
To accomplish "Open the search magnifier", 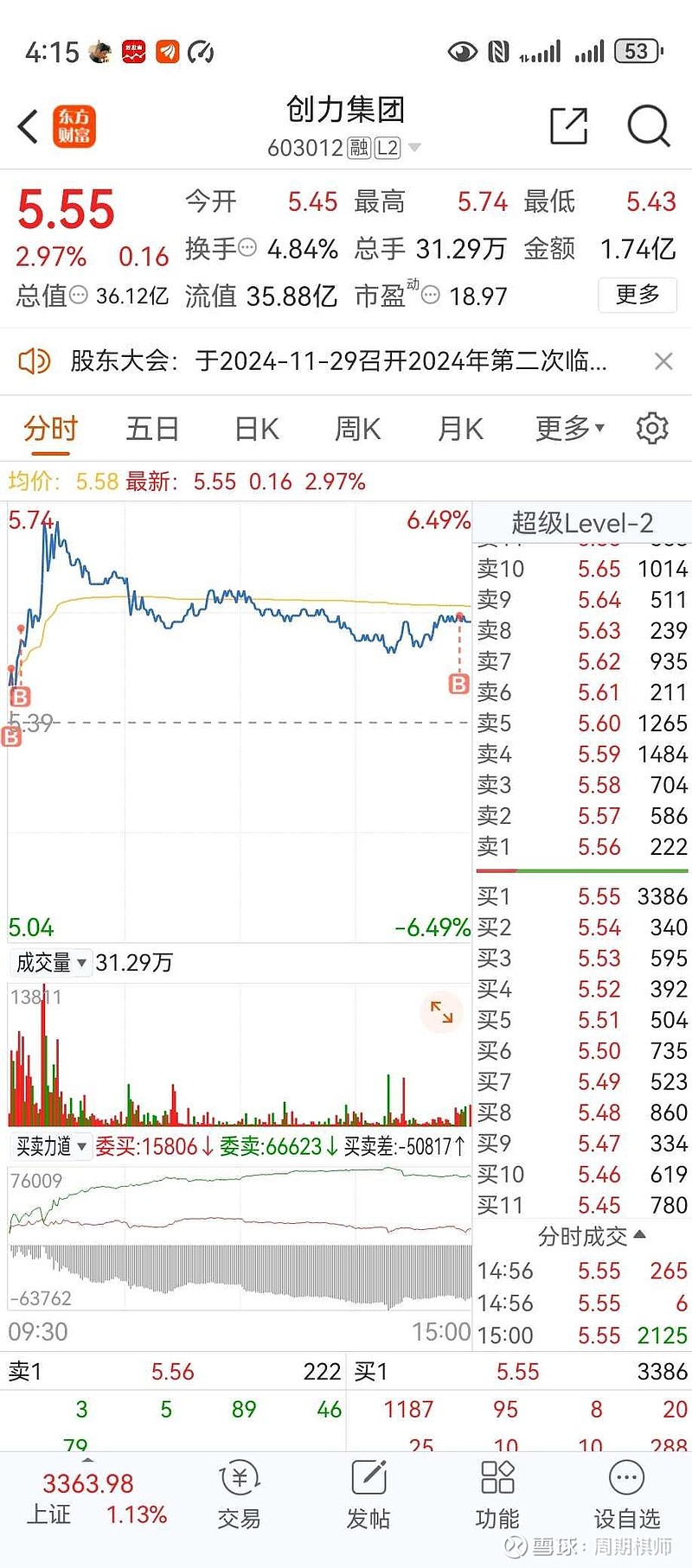I will point(648,127).
